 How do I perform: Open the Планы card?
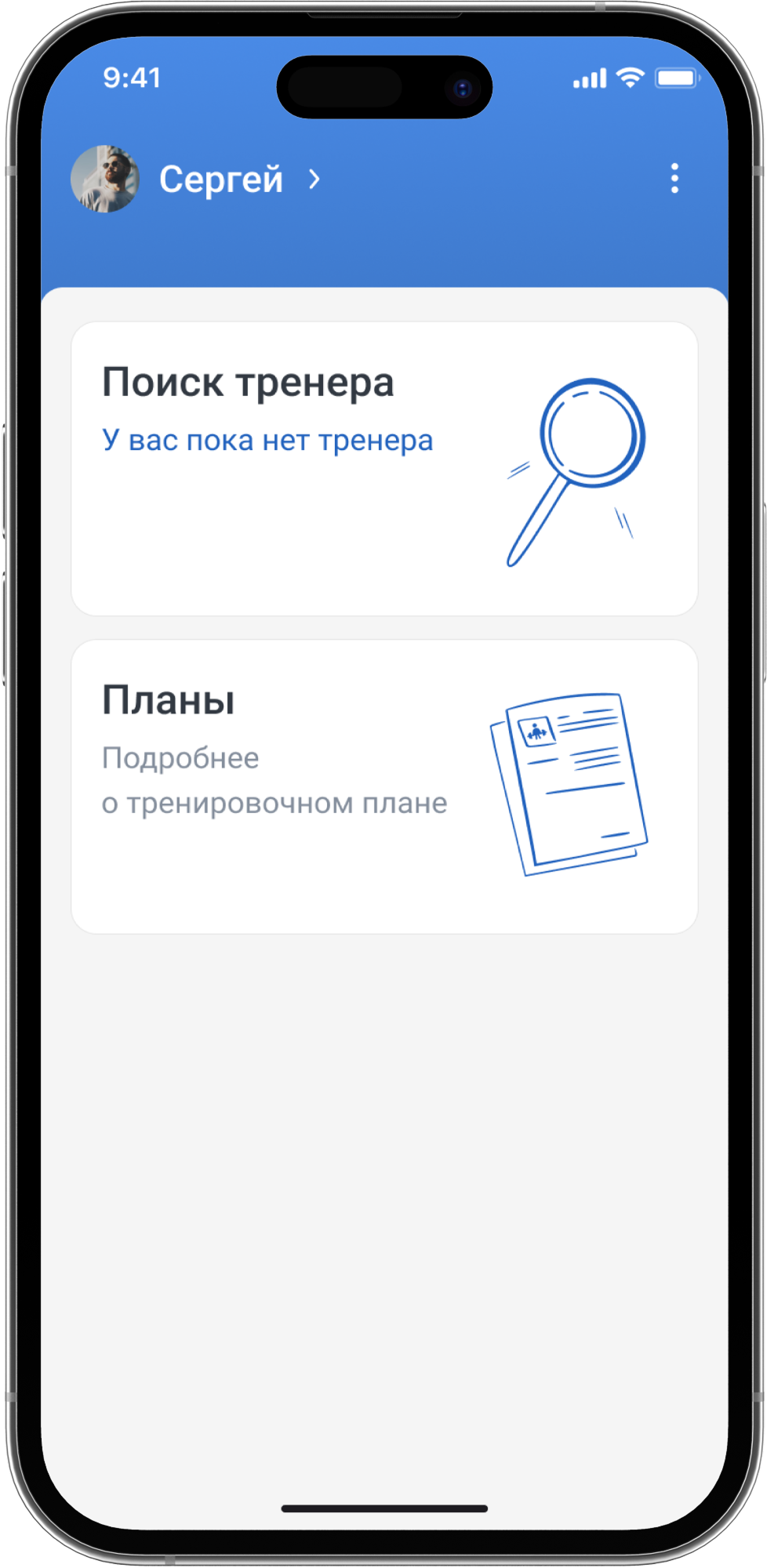383,786
